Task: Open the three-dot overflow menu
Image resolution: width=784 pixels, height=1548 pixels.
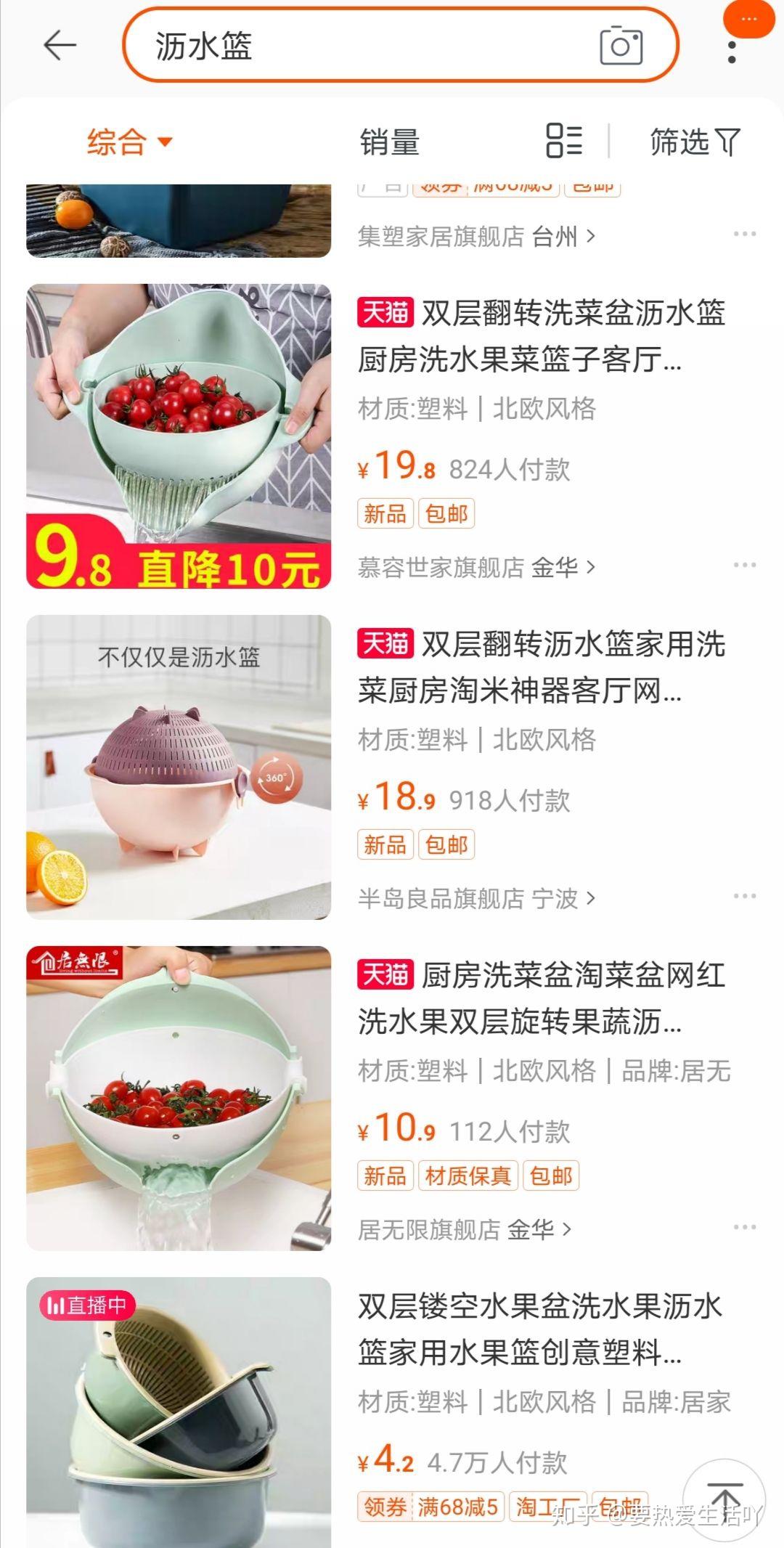Action: point(732,51)
